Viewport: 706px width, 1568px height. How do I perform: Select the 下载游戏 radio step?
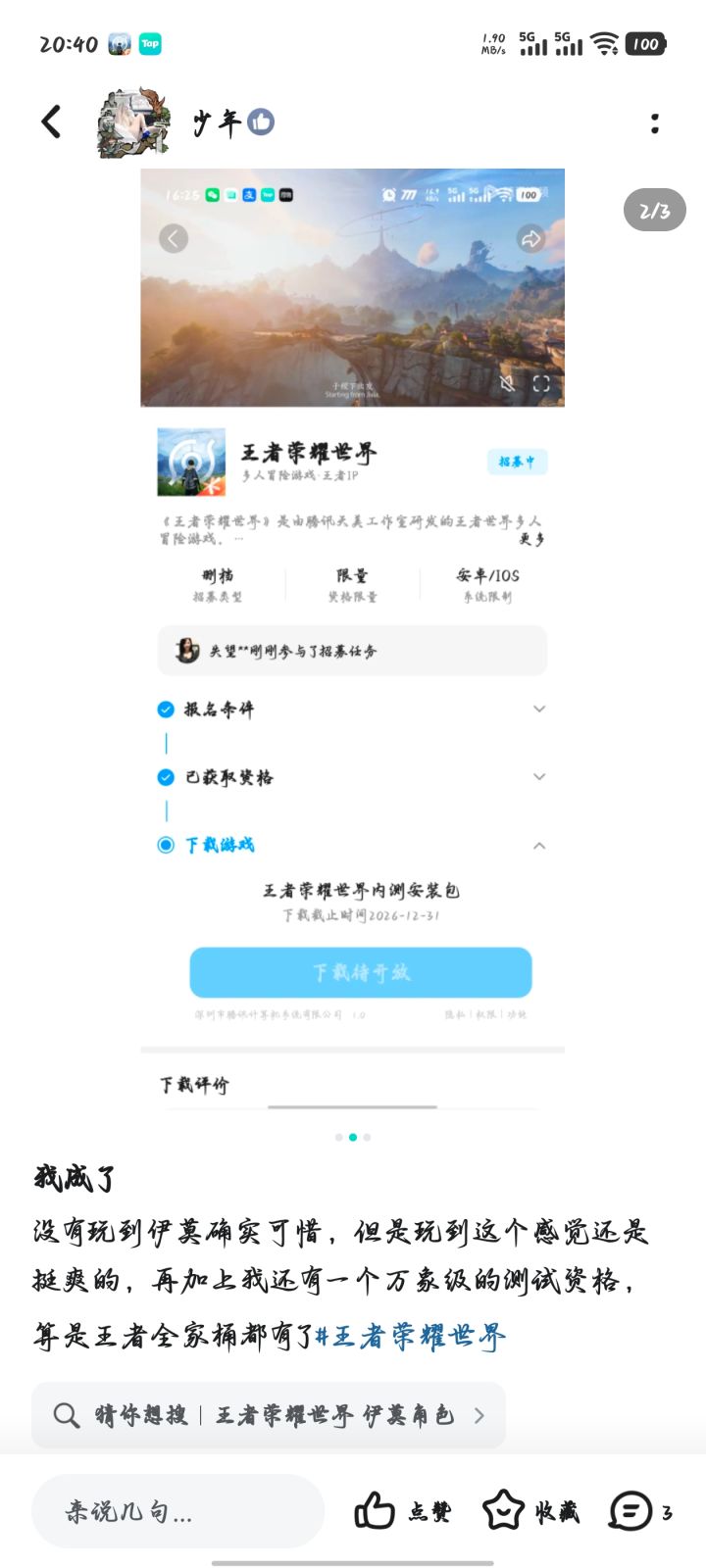click(166, 845)
